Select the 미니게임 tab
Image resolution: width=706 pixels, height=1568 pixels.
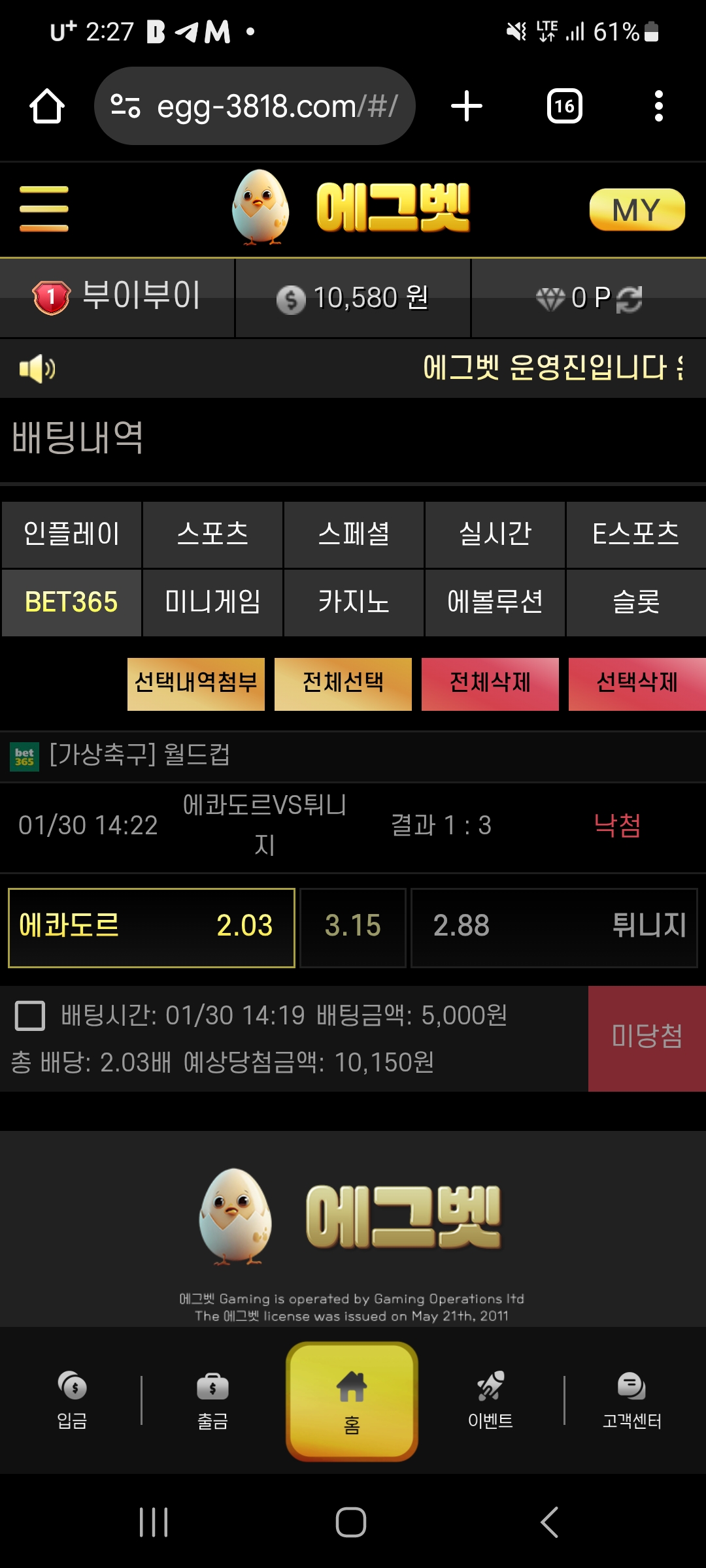(x=212, y=602)
